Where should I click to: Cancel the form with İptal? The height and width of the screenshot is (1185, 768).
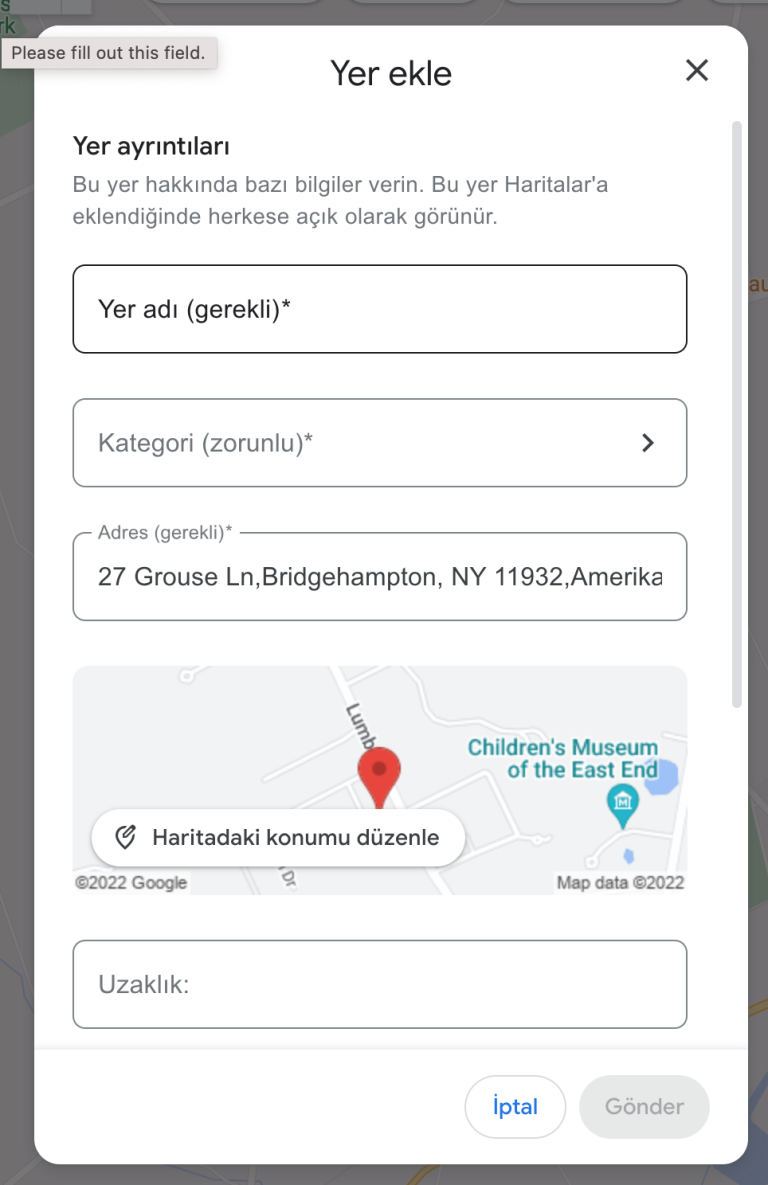(515, 1106)
